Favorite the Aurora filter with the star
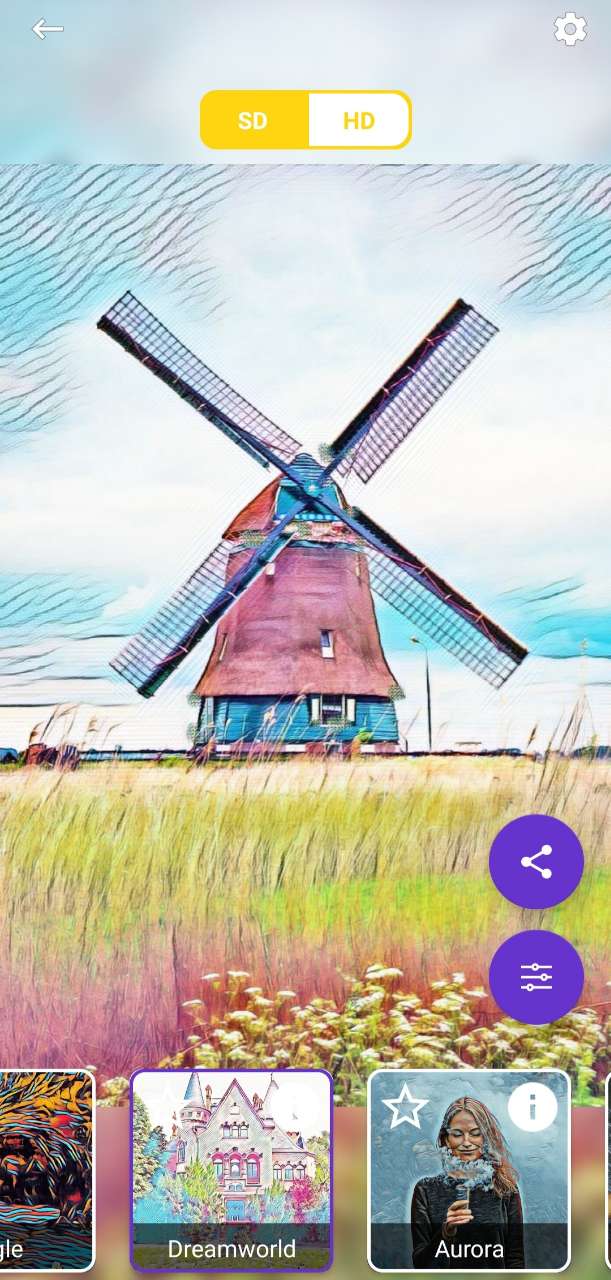The height and width of the screenshot is (1280, 611). pos(405,1108)
